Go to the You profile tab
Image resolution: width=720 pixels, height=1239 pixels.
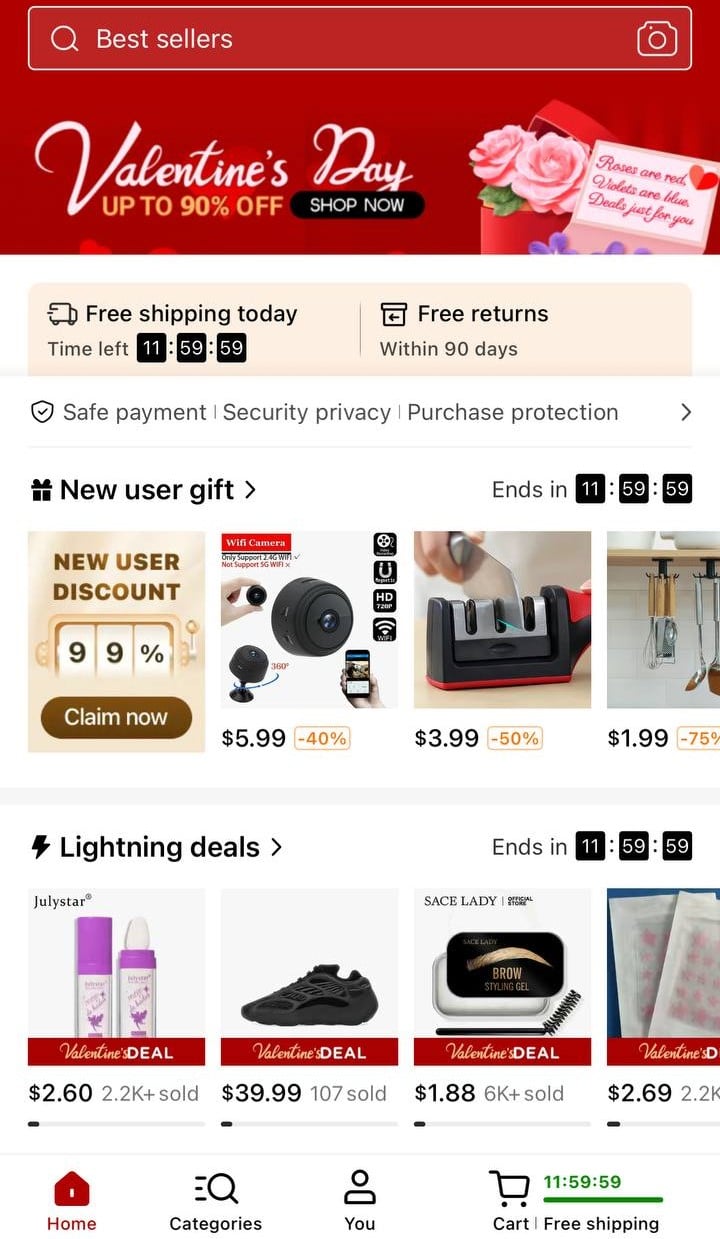tap(359, 1201)
